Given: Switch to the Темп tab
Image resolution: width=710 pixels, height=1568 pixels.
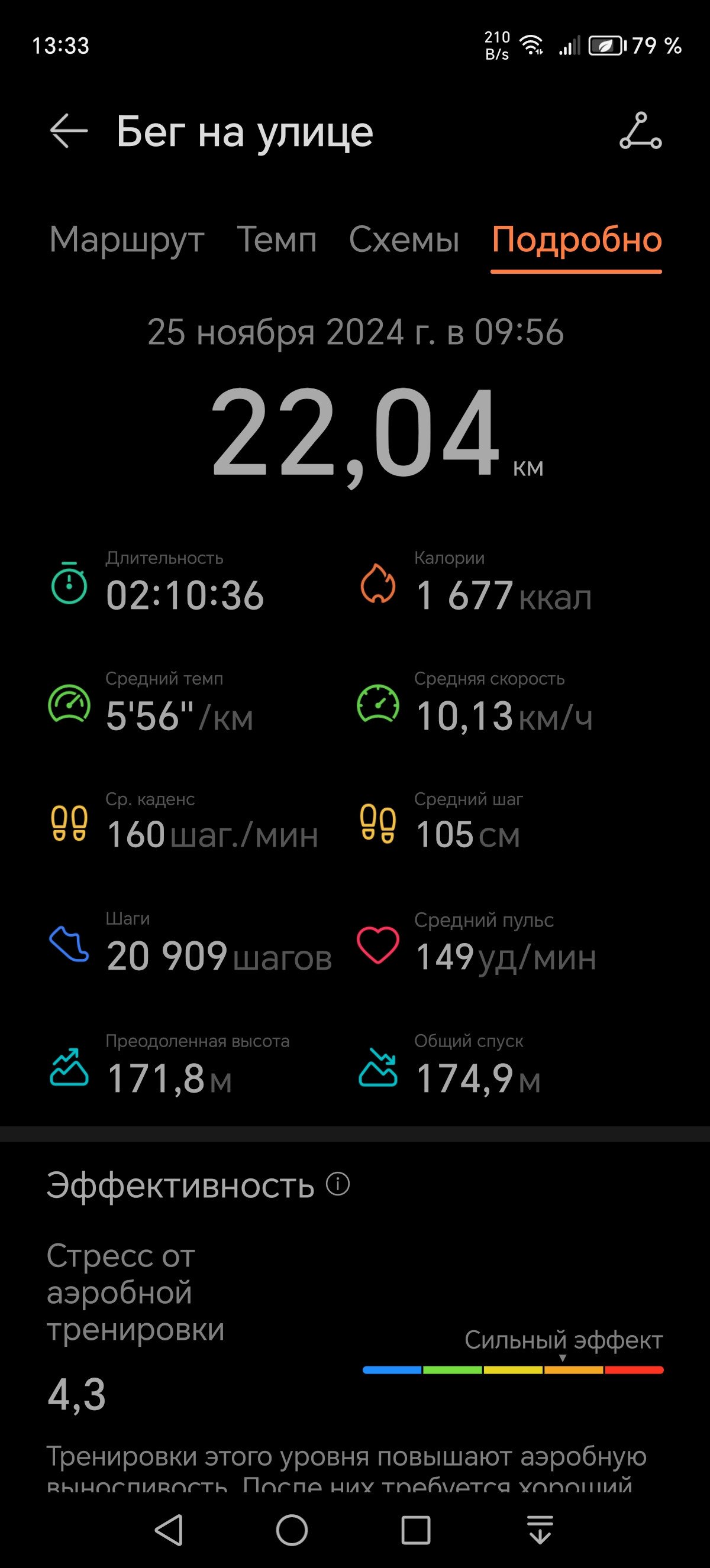Looking at the screenshot, I should click(276, 239).
